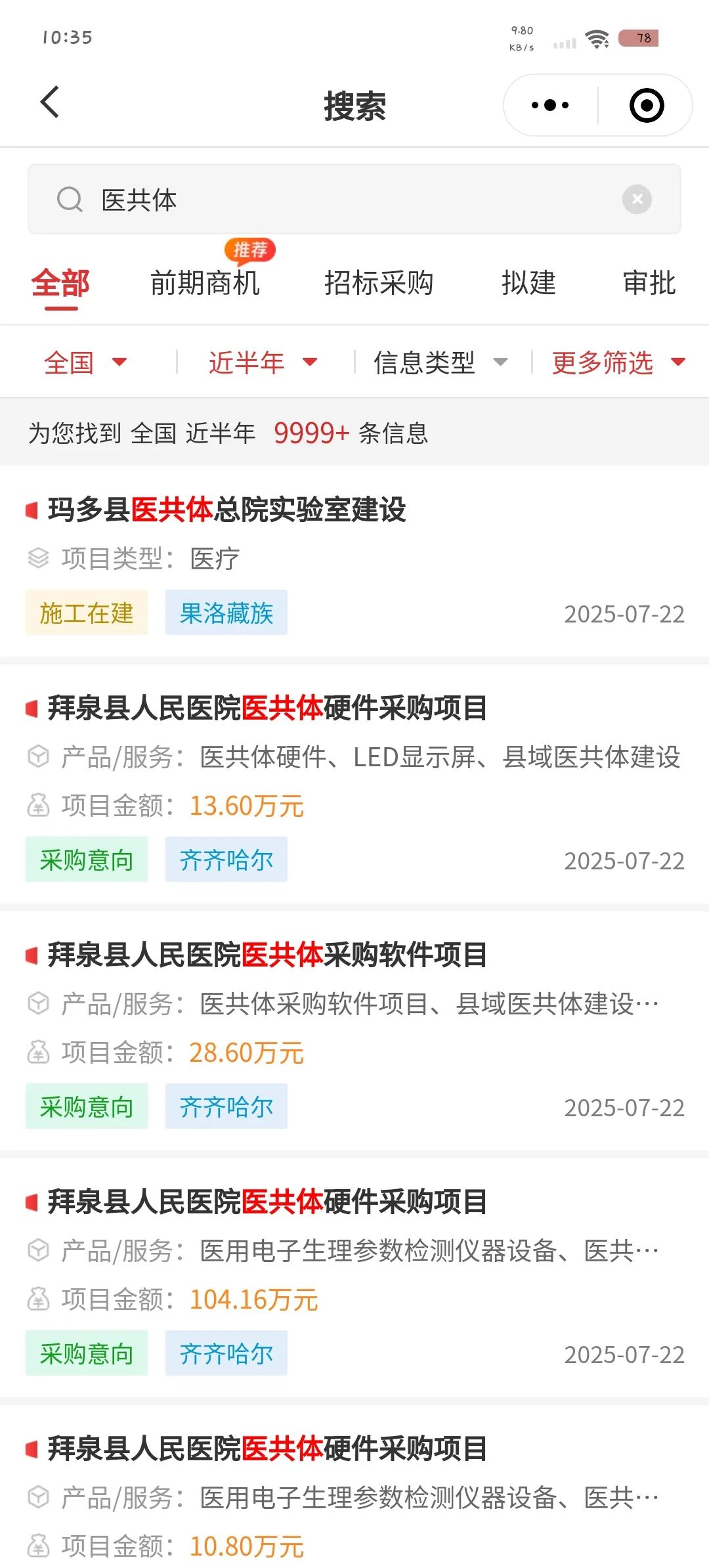This screenshot has height=1568, width=709.
Task: Tap the search field containing 医共体
Action: click(x=354, y=200)
